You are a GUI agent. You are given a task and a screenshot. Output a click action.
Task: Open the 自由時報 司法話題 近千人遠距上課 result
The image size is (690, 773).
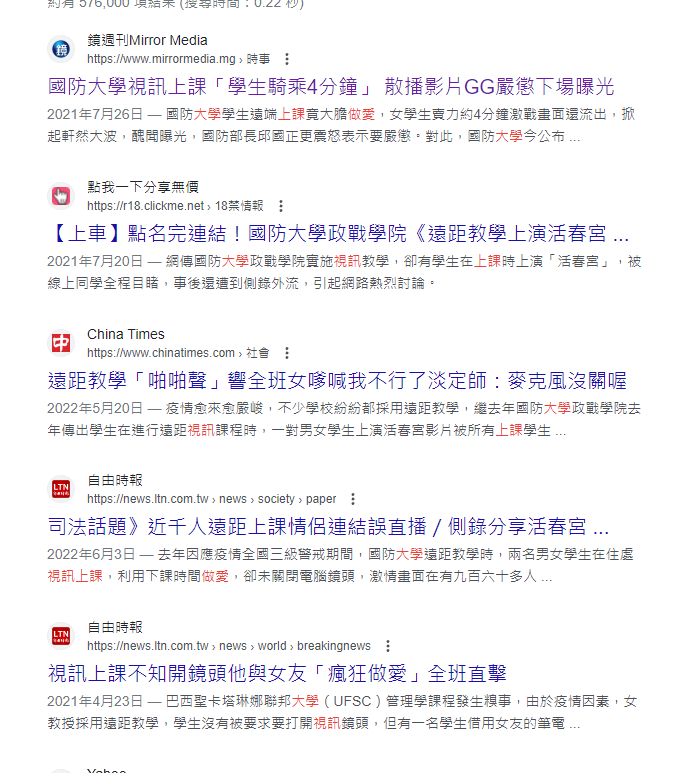328,527
